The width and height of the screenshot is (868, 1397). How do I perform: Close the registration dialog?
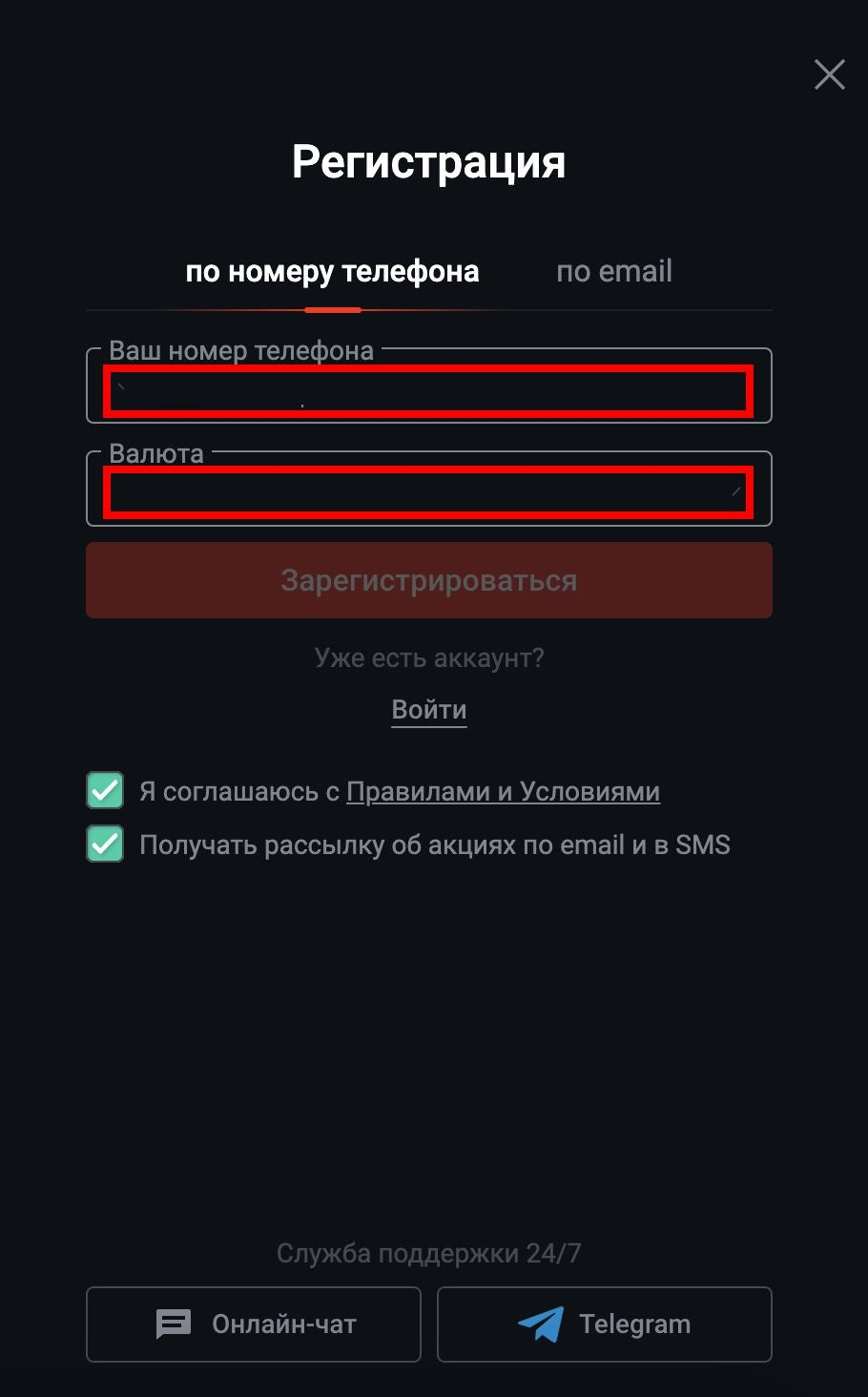pyautogui.click(x=829, y=74)
